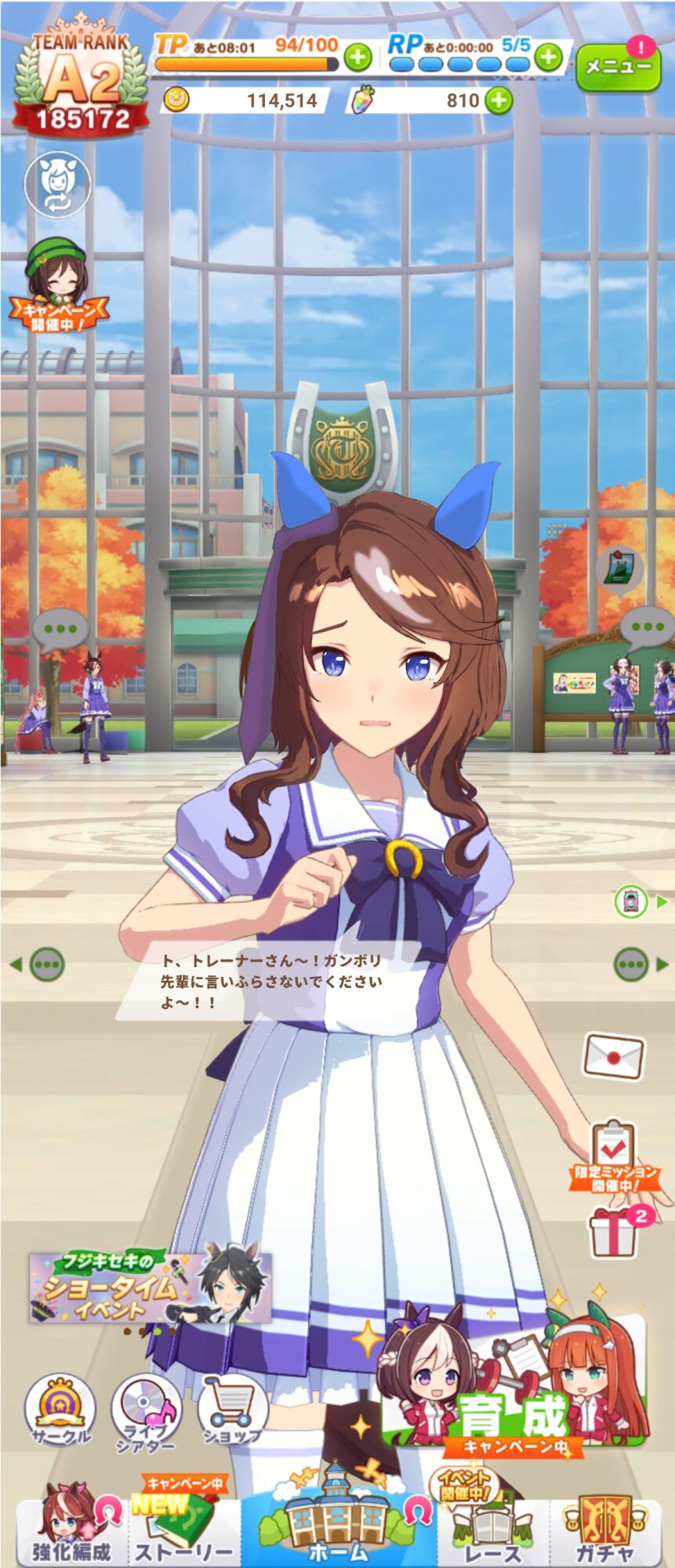Open the サークル circle

pos(60,1410)
